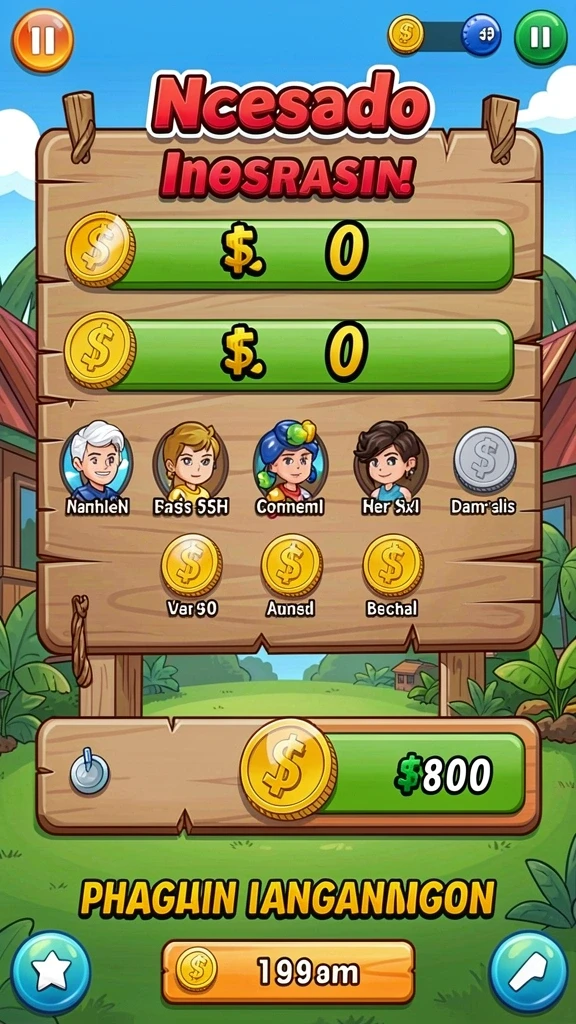Open the blue star button
The image size is (576, 1024).
click(51, 972)
